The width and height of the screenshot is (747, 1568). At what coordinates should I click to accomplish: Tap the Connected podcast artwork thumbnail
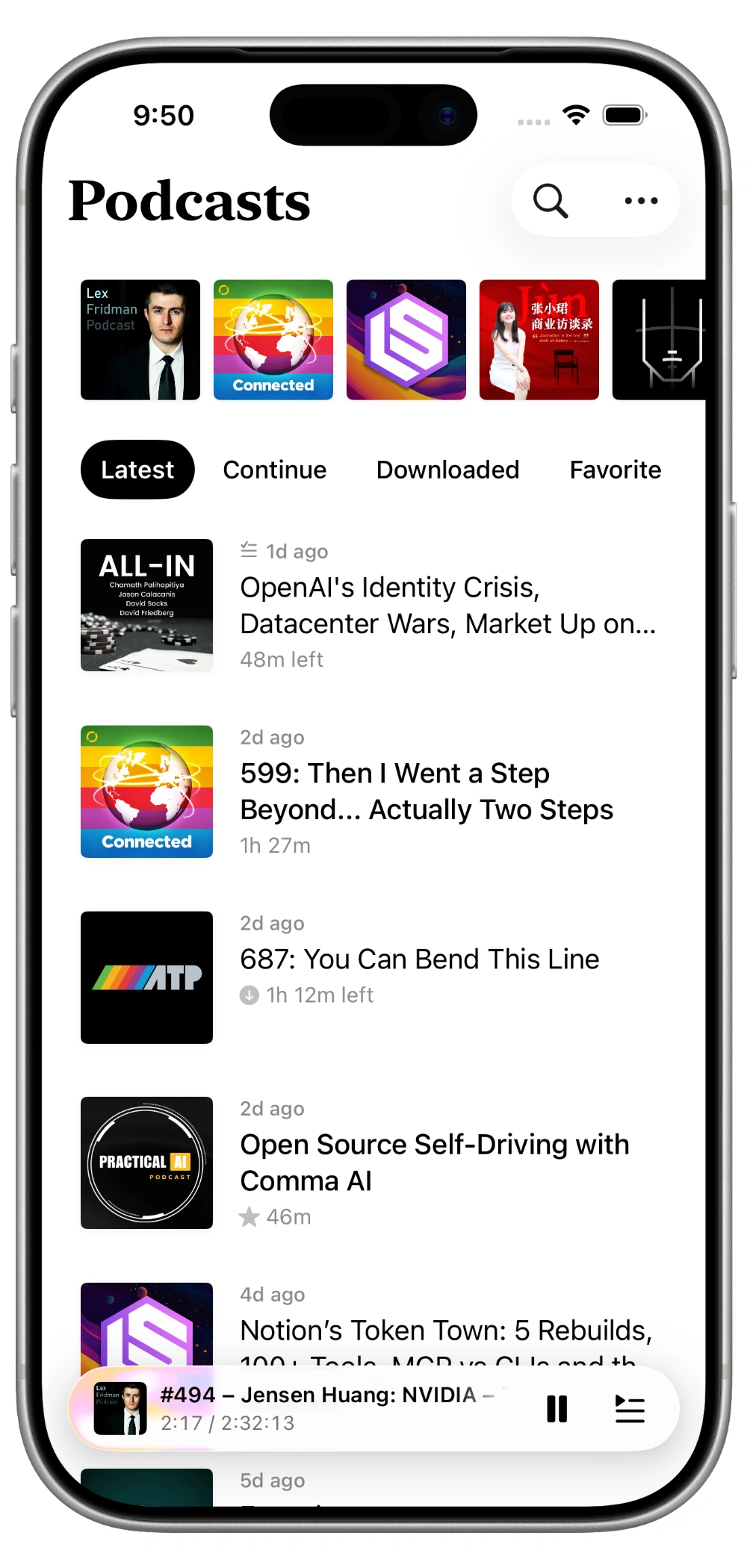tap(273, 340)
